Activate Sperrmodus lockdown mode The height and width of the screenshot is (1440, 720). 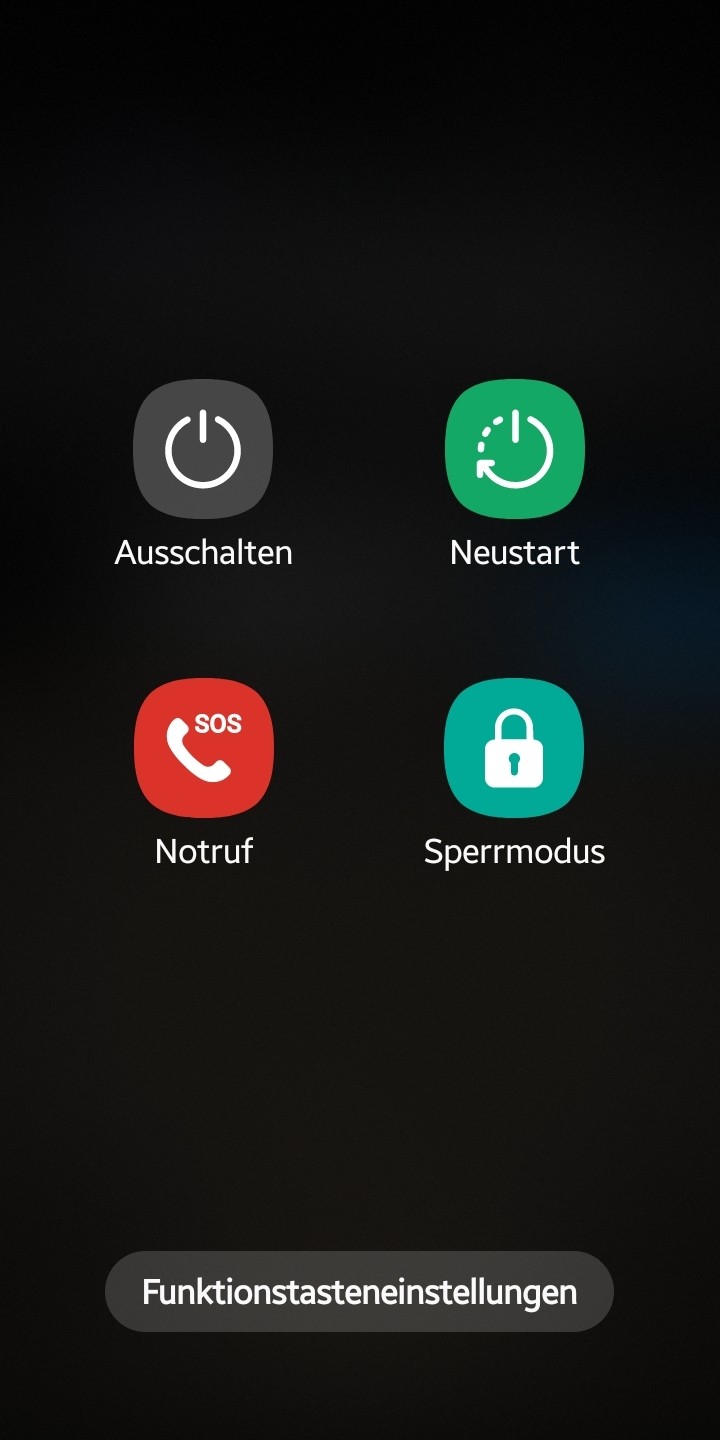(x=514, y=748)
